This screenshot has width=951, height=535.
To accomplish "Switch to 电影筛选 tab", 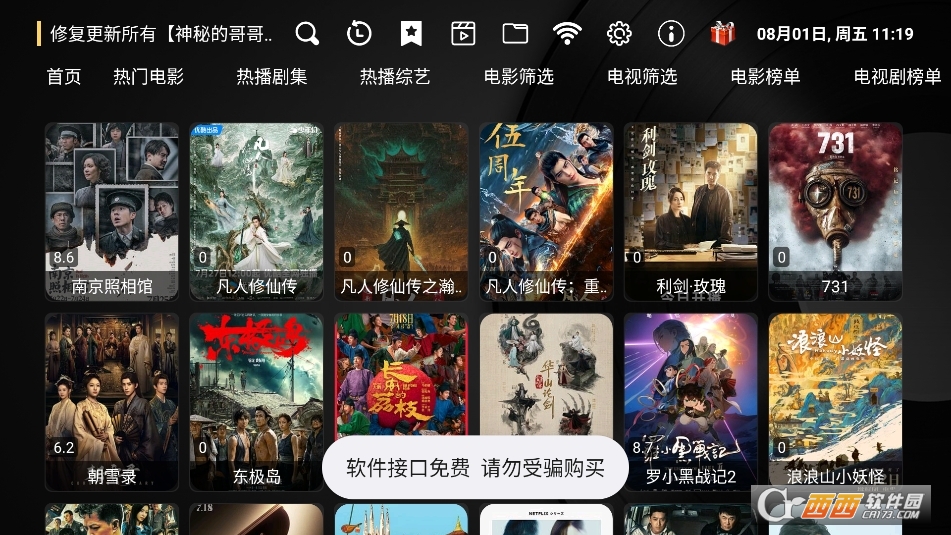I will pos(519,77).
